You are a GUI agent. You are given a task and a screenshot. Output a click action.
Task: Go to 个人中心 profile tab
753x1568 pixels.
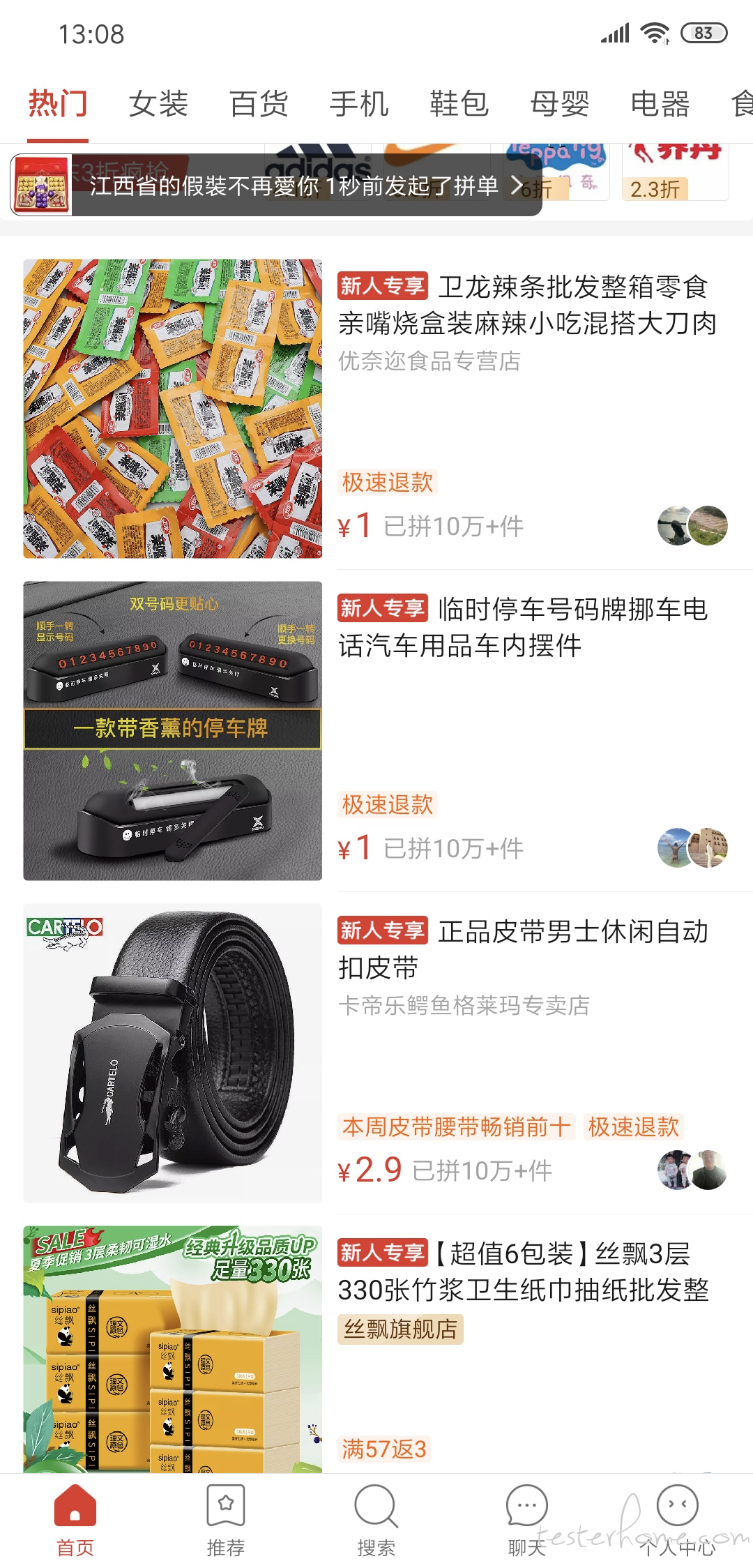(678, 1521)
